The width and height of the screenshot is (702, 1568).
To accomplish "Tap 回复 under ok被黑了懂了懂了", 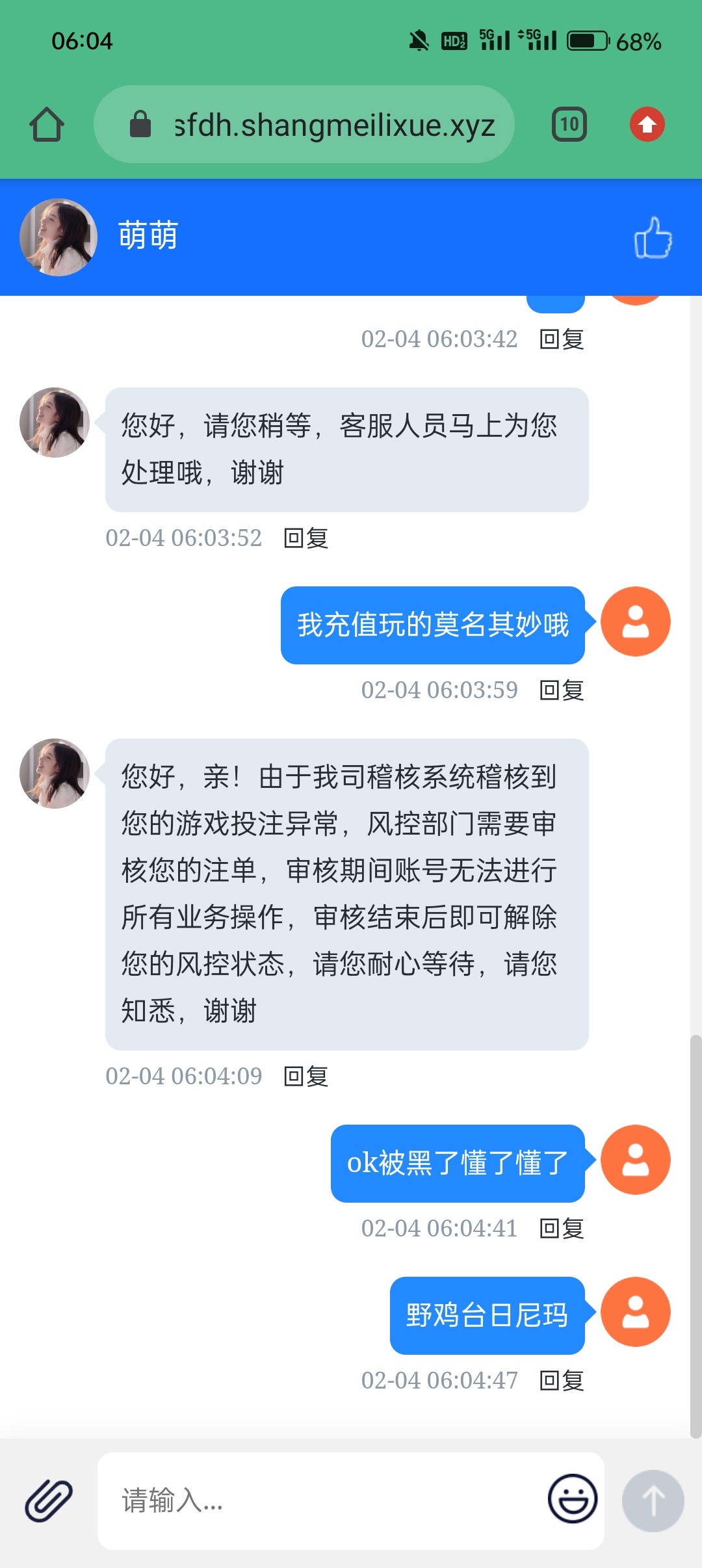I will point(562,1229).
